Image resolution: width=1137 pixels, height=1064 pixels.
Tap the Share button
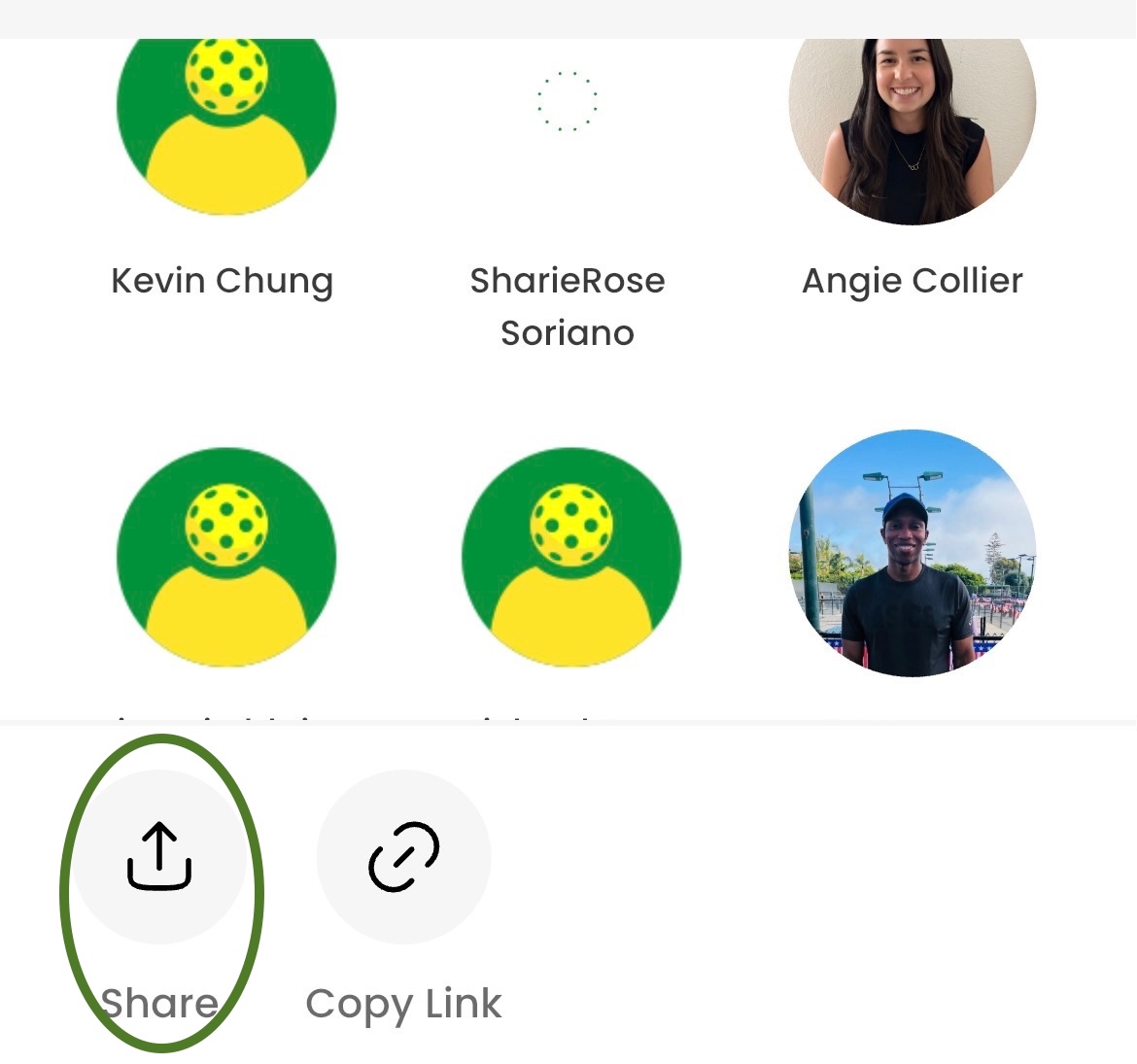pos(160,856)
